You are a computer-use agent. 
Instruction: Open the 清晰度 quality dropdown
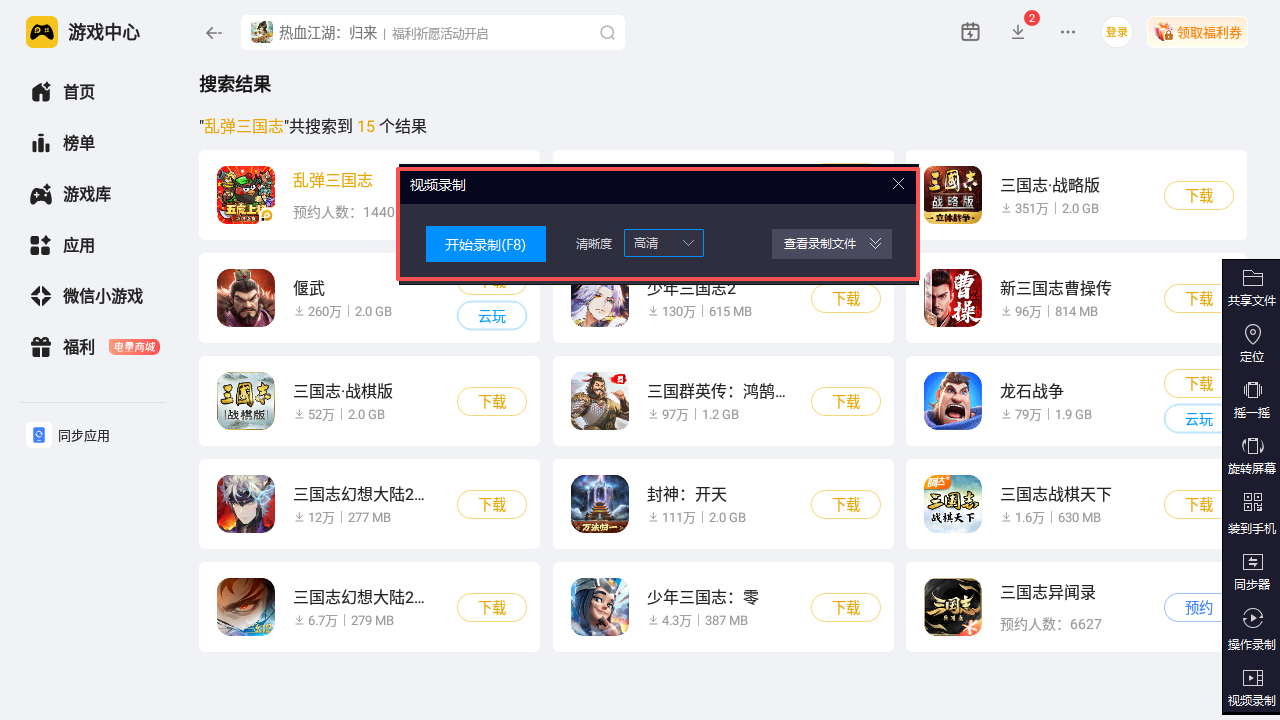(x=664, y=243)
